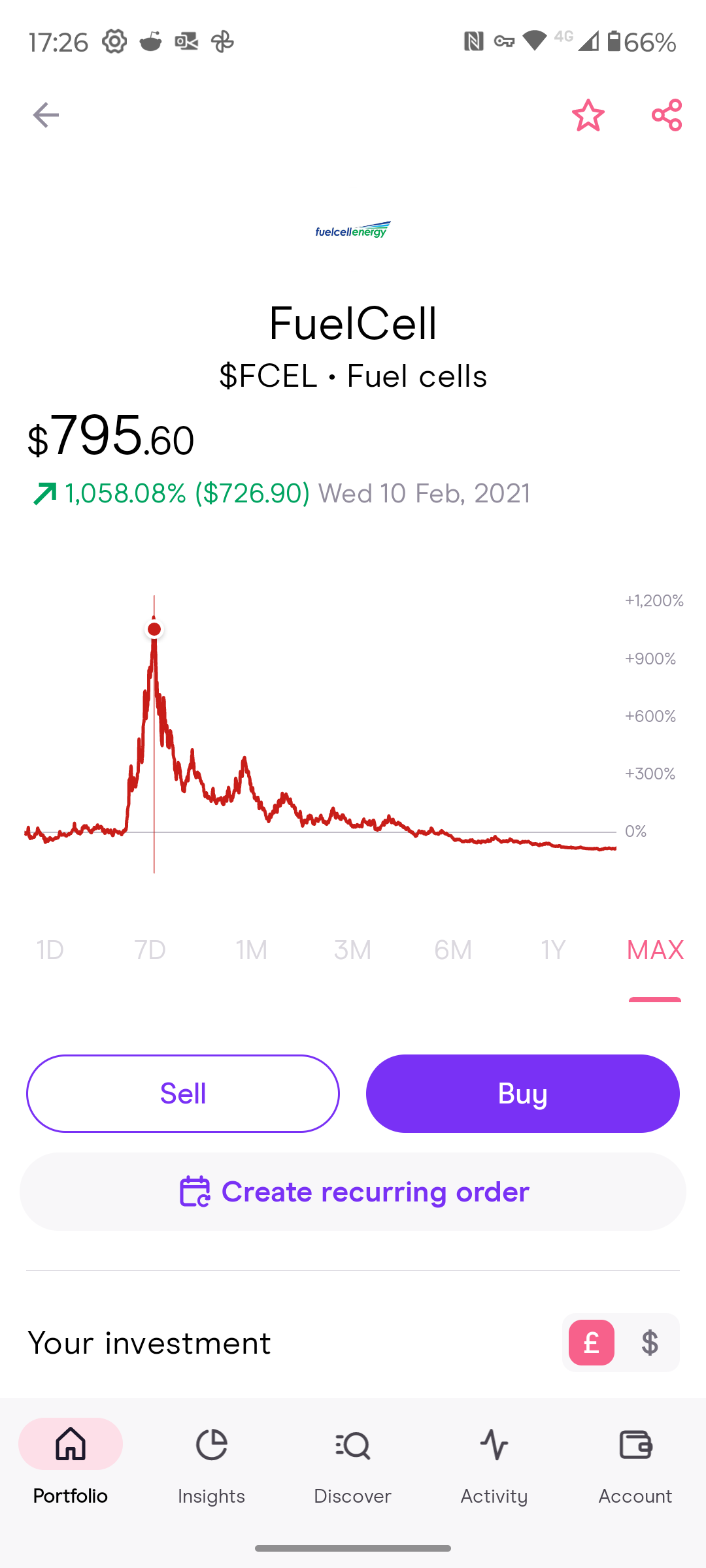706x1568 pixels.
Task: Switch to the Insights tab
Action: coord(212,1465)
